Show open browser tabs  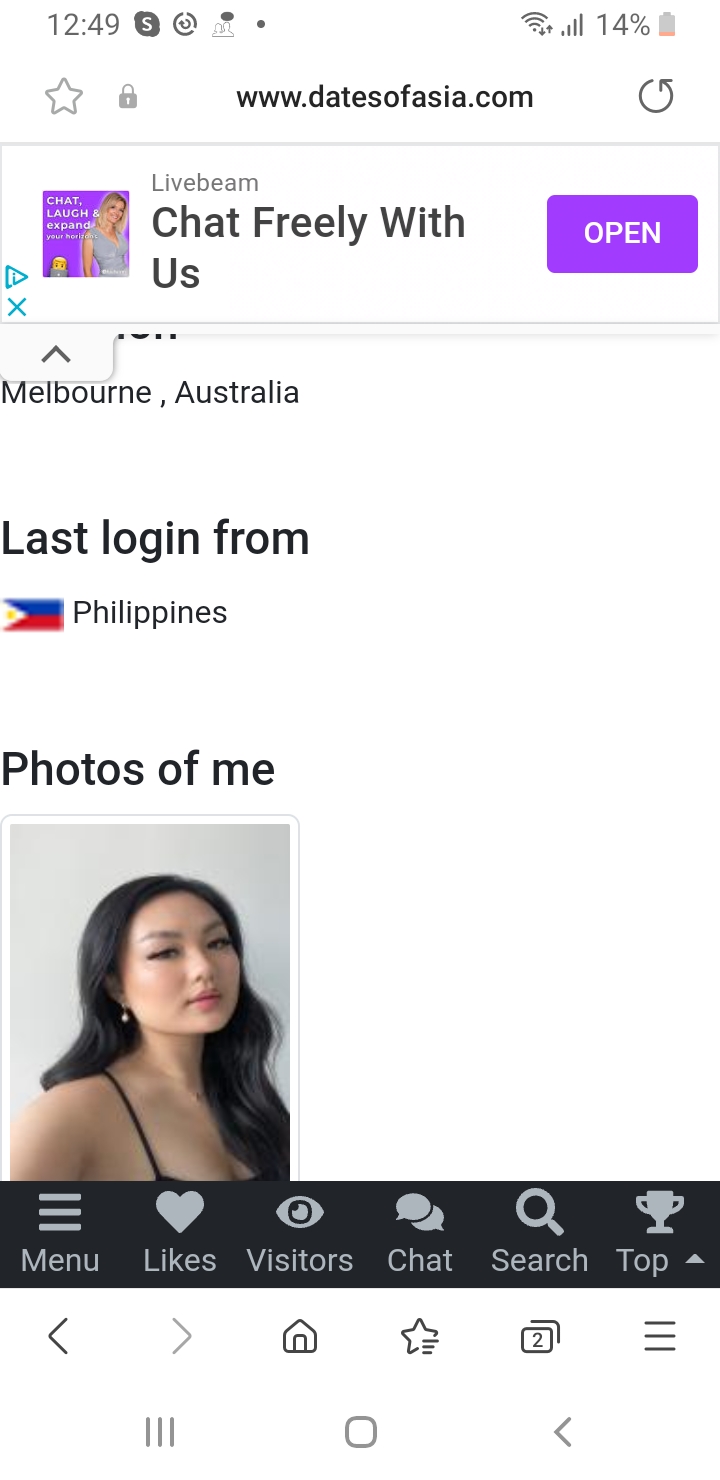coord(540,1336)
